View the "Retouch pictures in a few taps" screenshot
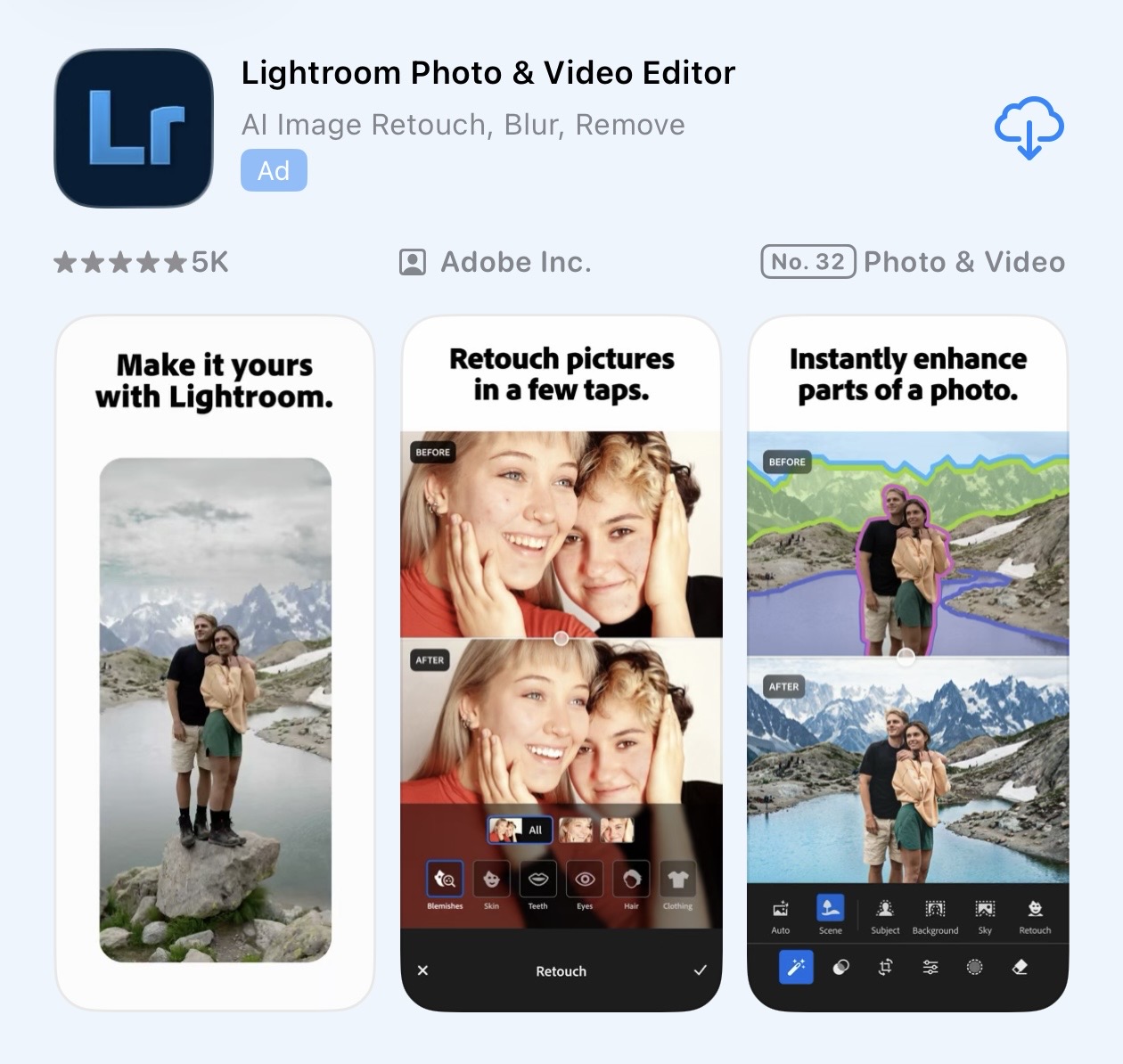 [x=561, y=663]
